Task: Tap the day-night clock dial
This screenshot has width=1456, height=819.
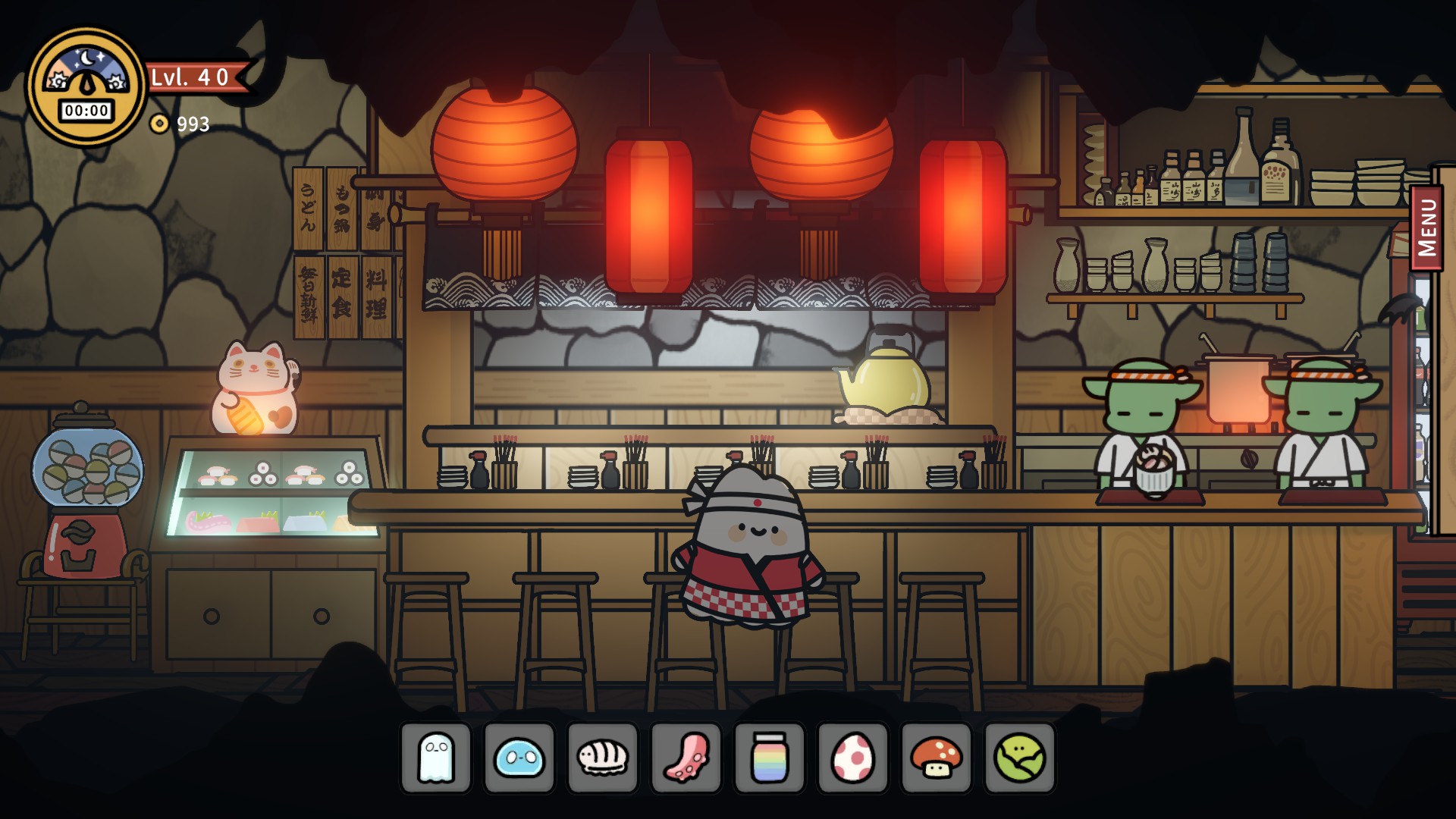Action: [x=86, y=86]
